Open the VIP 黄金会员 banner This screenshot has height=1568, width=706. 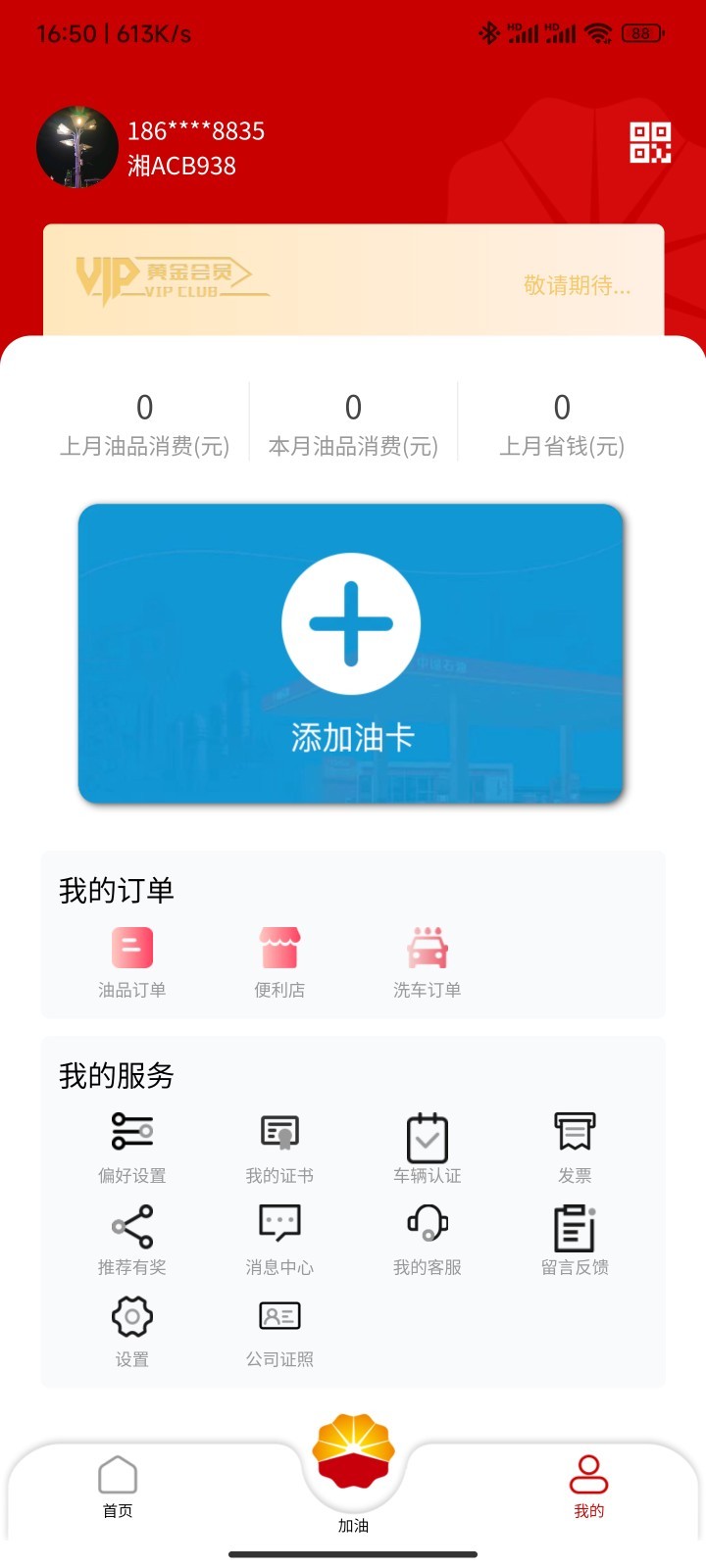click(353, 281)
